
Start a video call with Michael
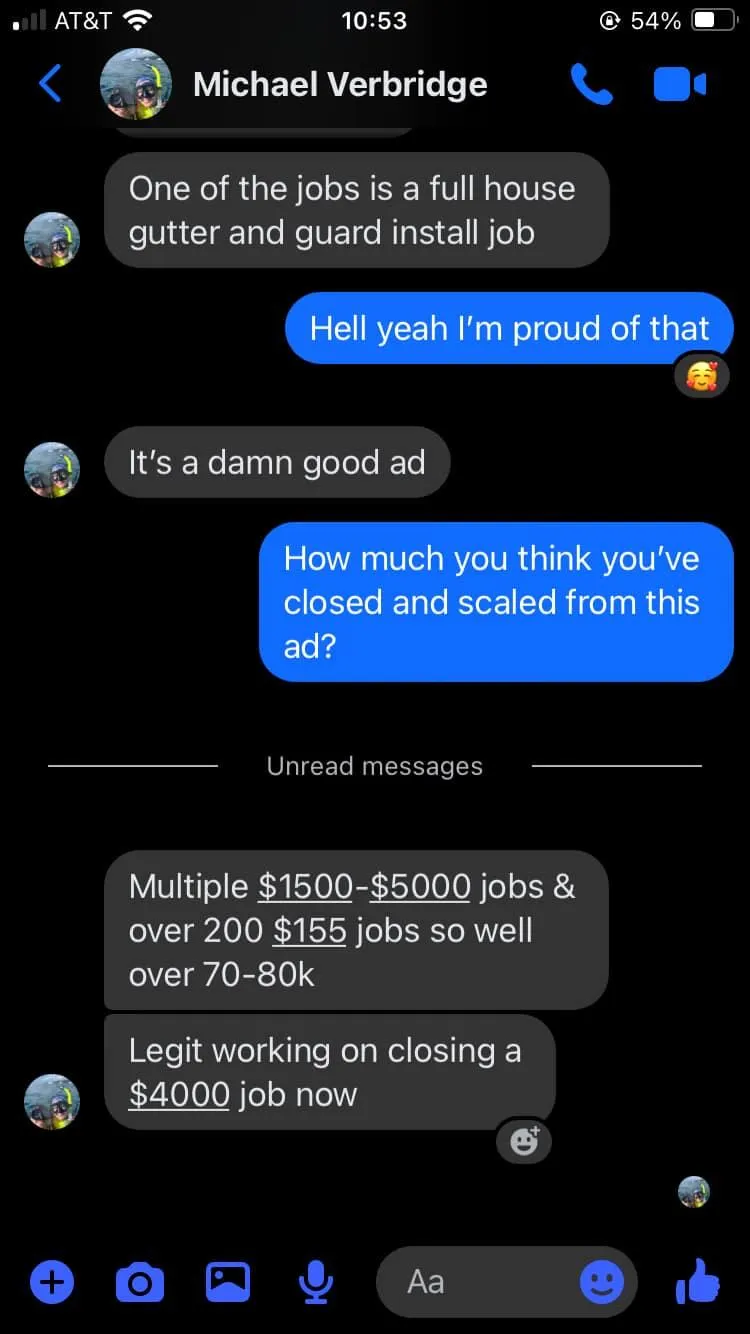coord(680,85)
